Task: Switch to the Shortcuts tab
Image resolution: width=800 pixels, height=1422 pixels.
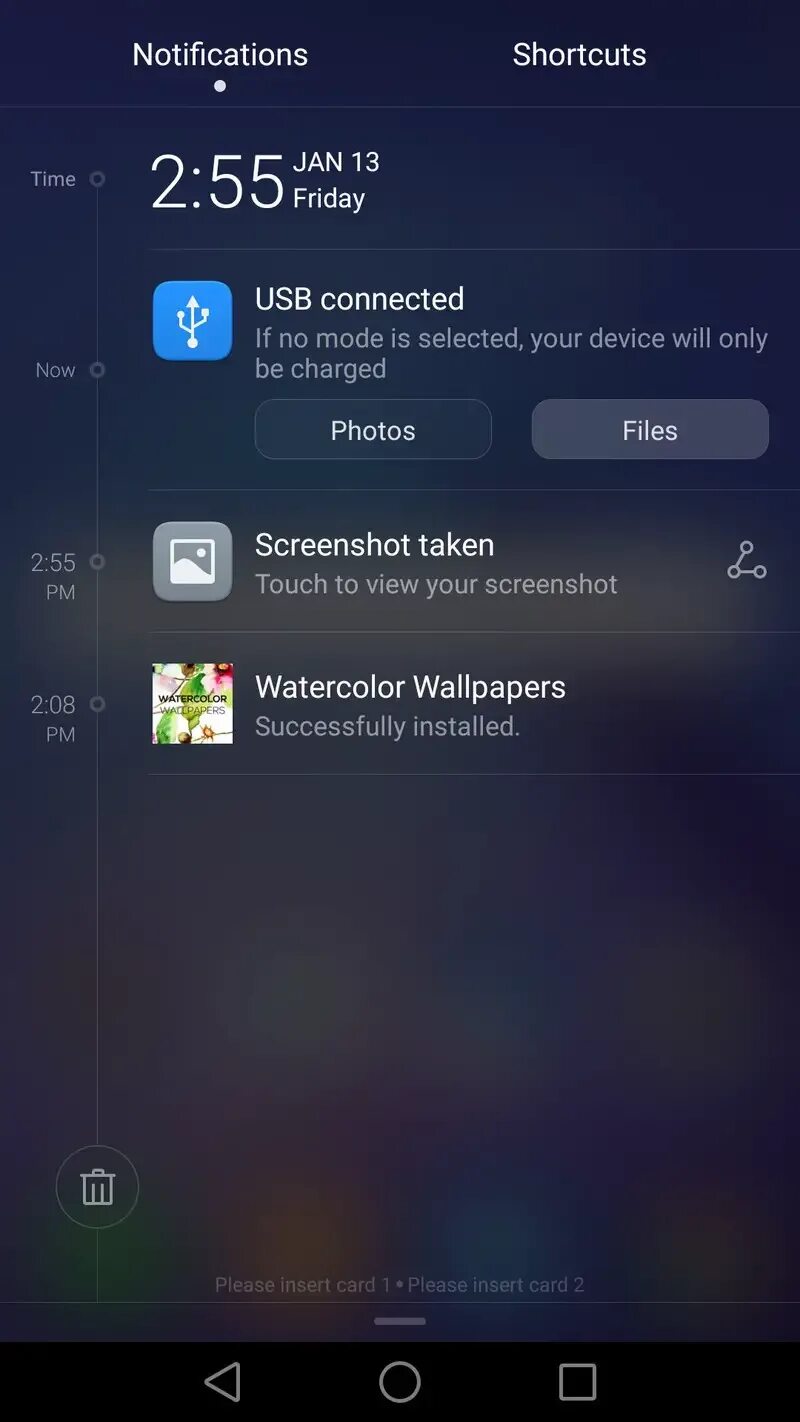Action: coord(579,54)
